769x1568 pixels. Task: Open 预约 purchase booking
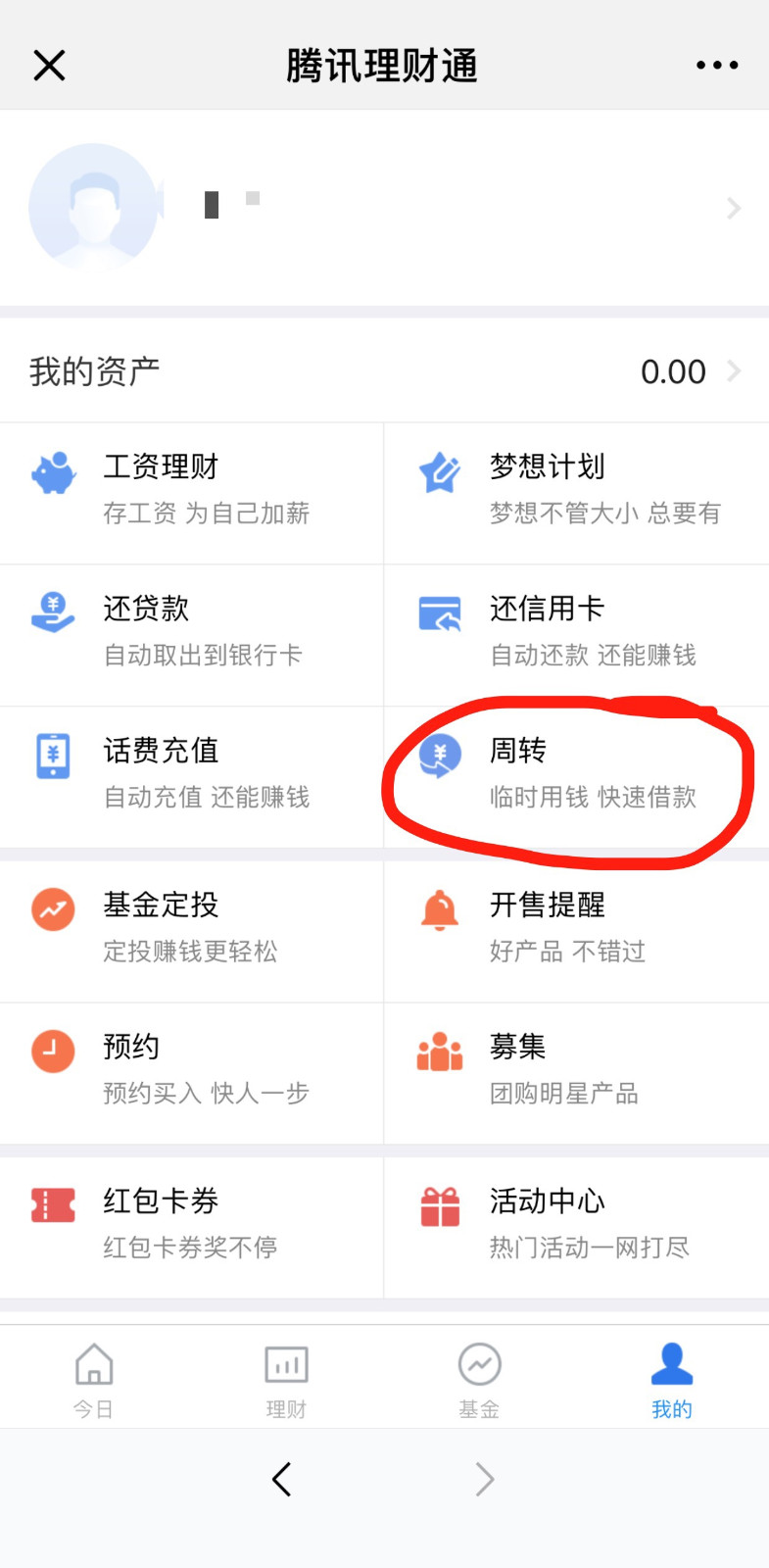click(x=191, y=1073)
